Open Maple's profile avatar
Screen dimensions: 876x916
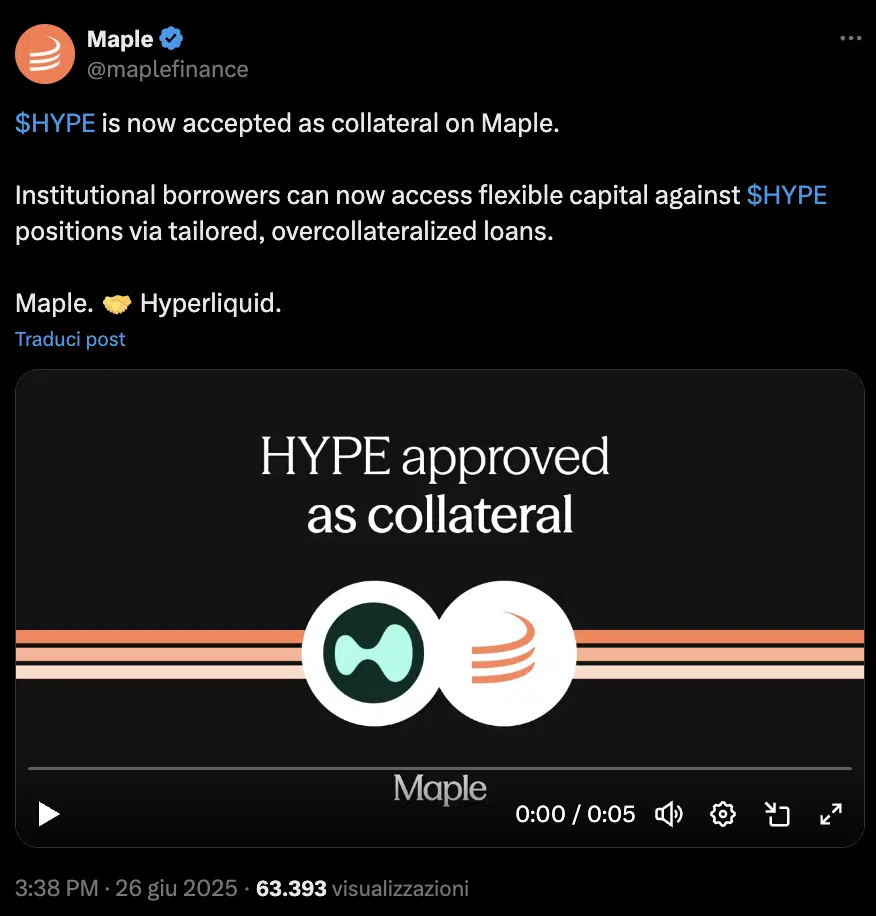(x=45, y=54)
